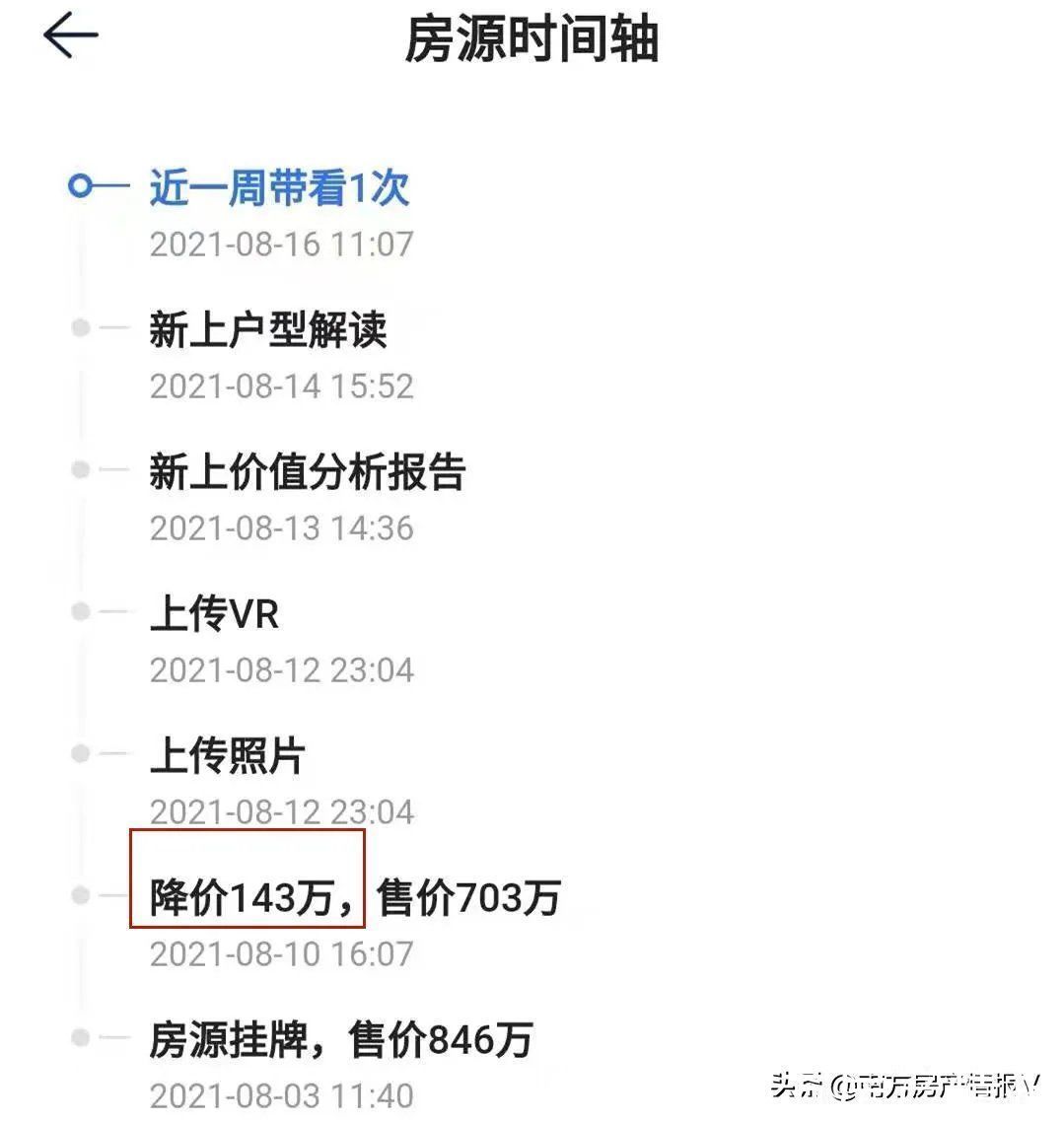Open the 房源挂牌，售价846万 listing entry
This screenshot has width=1064, height=1123.
340,1039
